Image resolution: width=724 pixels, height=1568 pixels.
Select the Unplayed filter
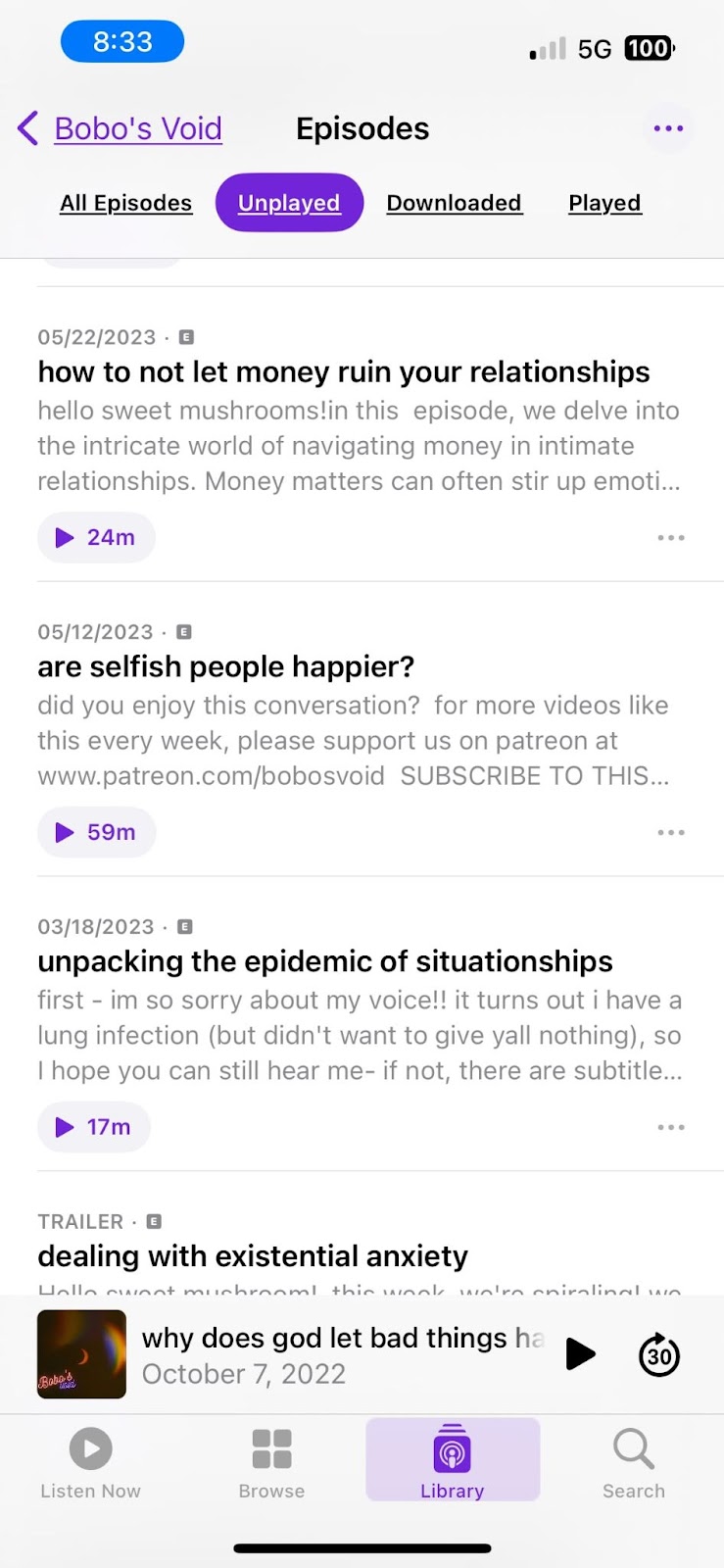click(289, 203)
